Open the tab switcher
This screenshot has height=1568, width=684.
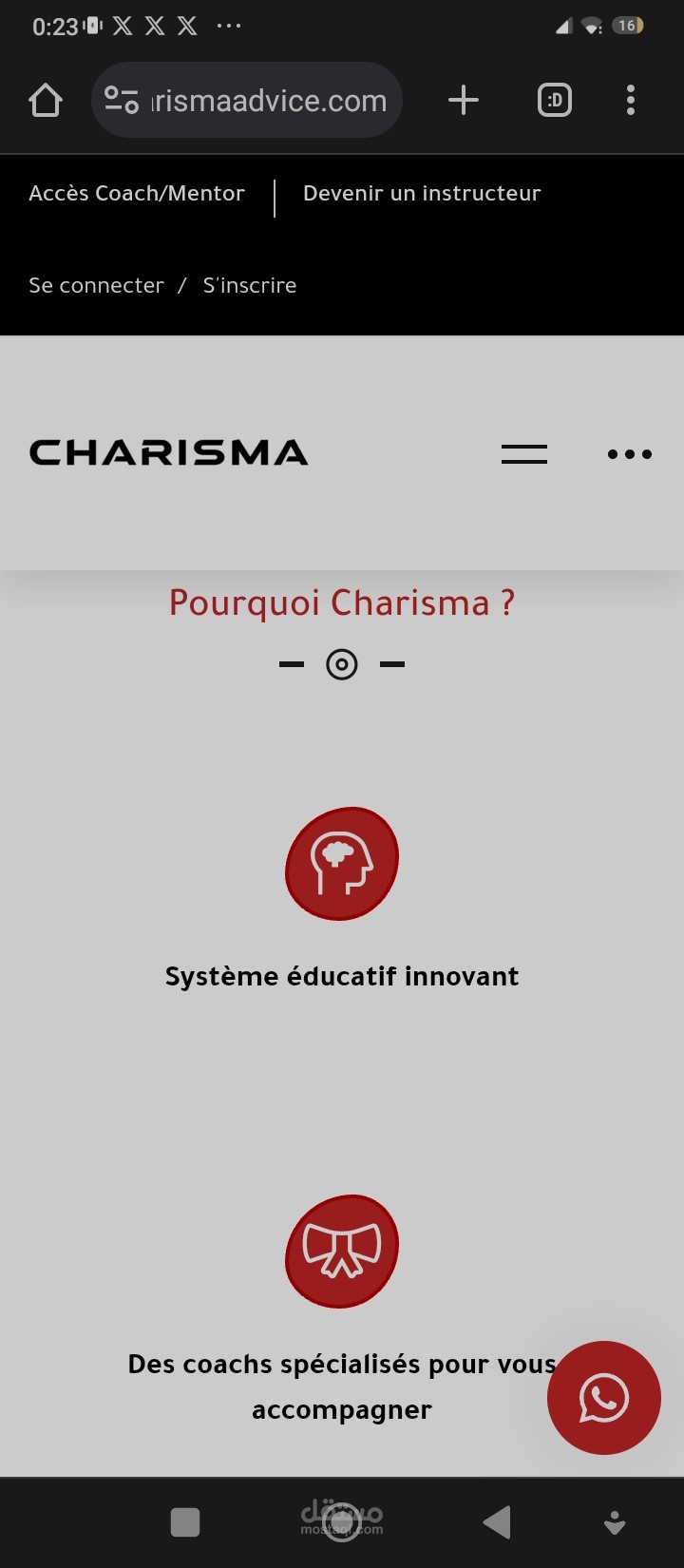pyautogui.click(x=555, y=100)
